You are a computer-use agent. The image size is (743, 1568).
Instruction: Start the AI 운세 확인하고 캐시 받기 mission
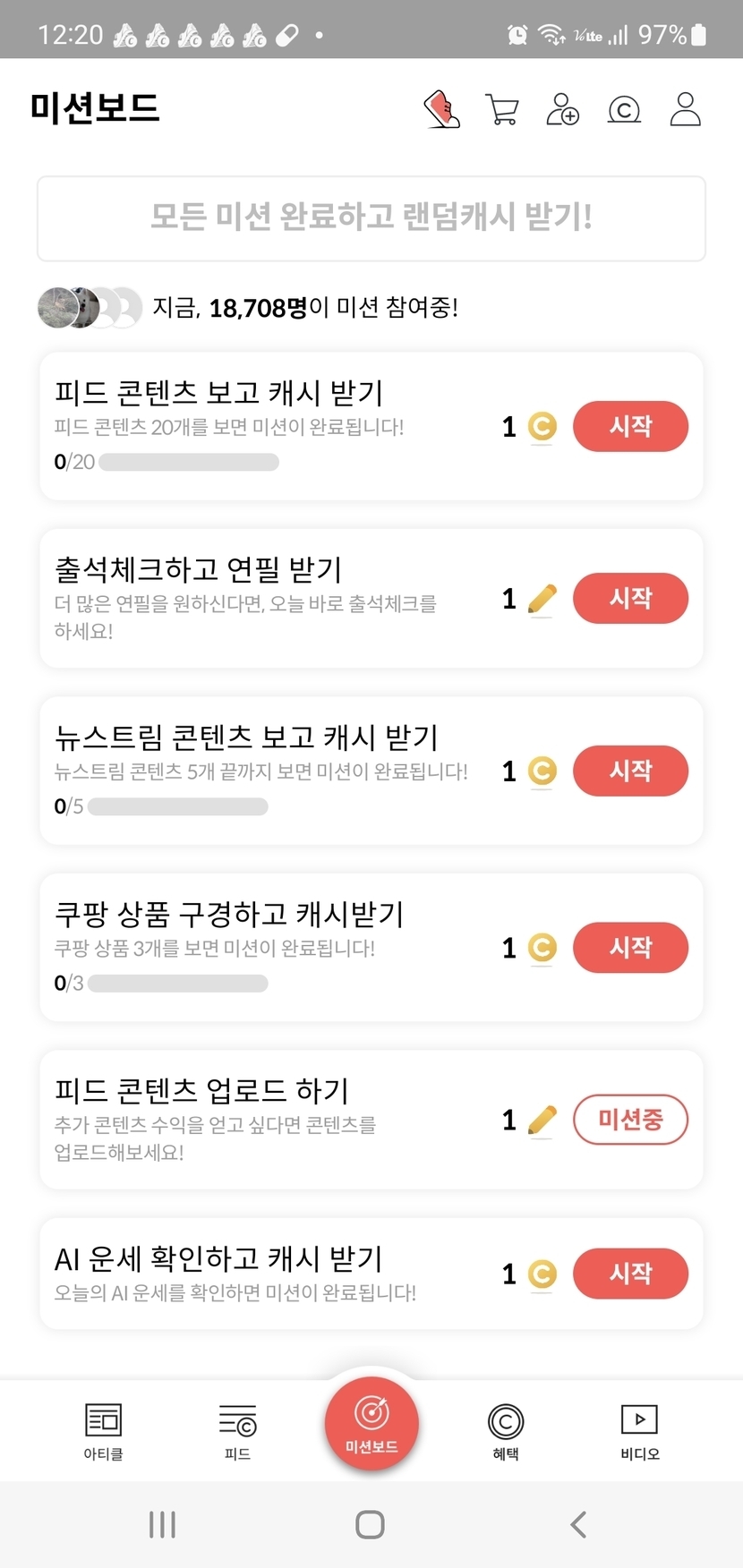click(630, 1274)
